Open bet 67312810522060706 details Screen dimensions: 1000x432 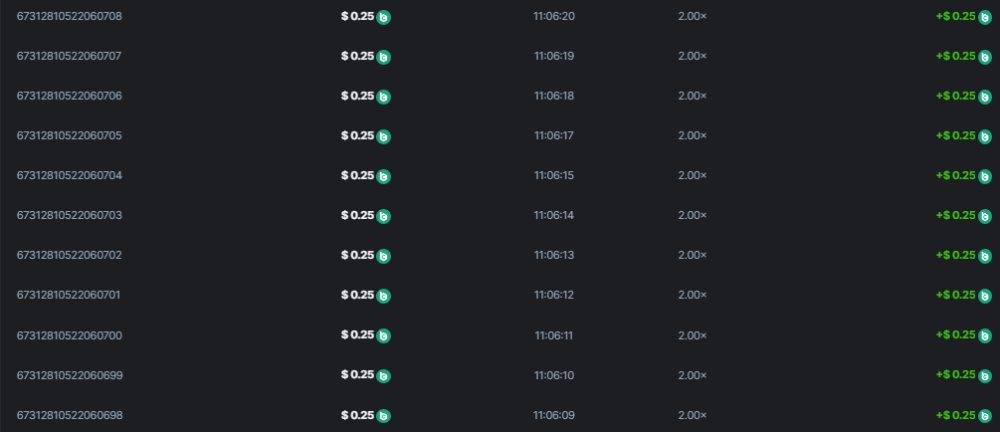[69, 96]
